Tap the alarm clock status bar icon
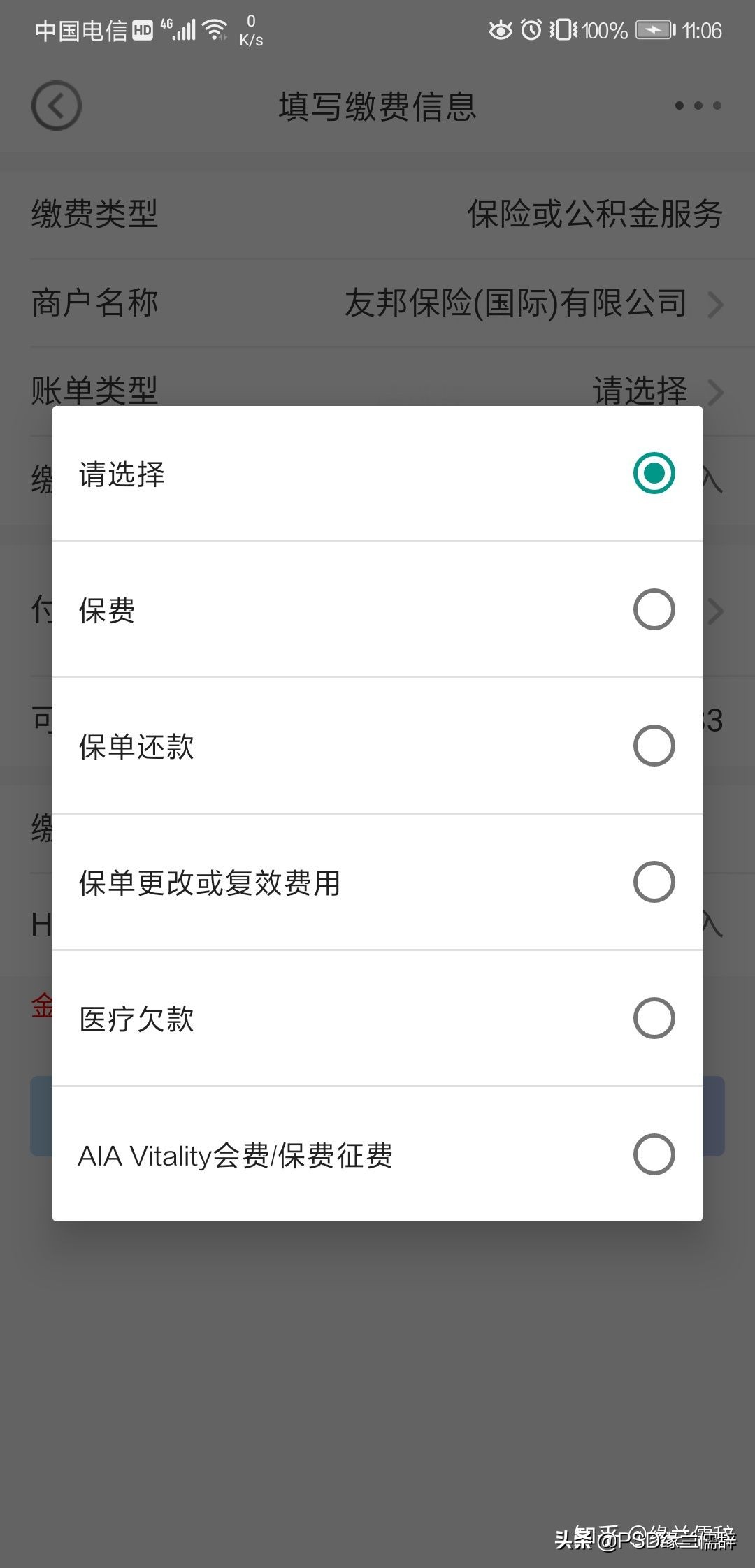755x1568 pixels. (529, 30)
